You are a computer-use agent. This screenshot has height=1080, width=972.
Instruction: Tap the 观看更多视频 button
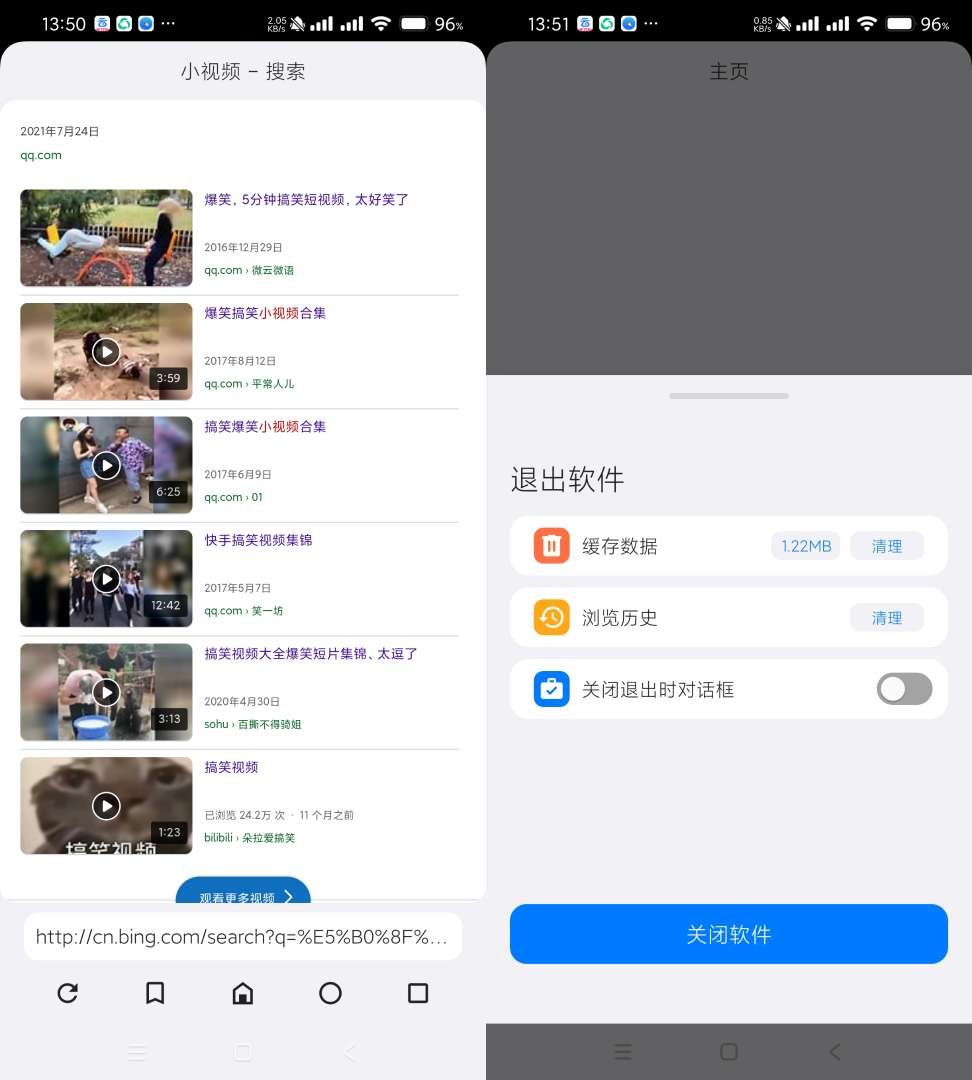tap(243, 895)
